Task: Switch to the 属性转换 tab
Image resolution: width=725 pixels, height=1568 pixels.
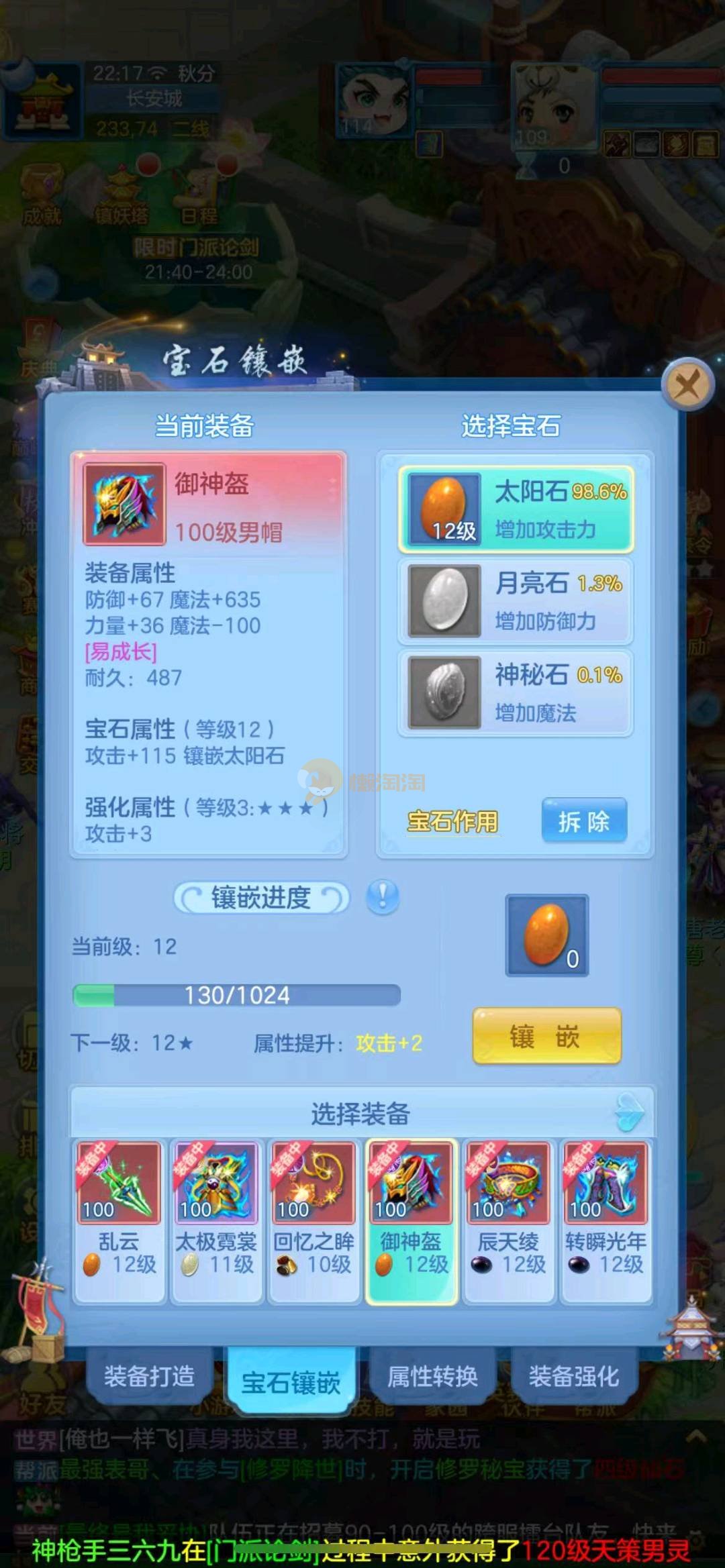Action: [x=432, y=1375]
